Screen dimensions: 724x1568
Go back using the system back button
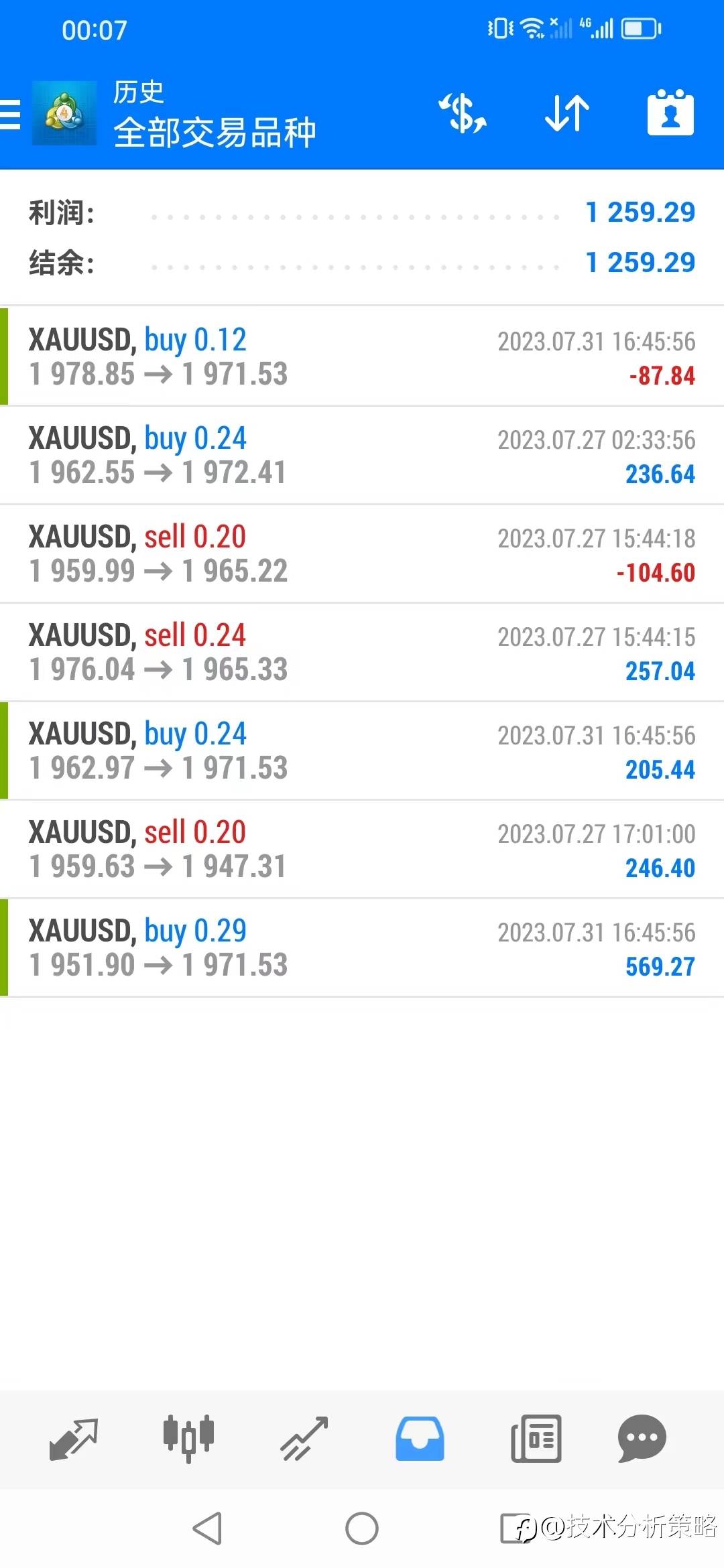pos(207,1528)
